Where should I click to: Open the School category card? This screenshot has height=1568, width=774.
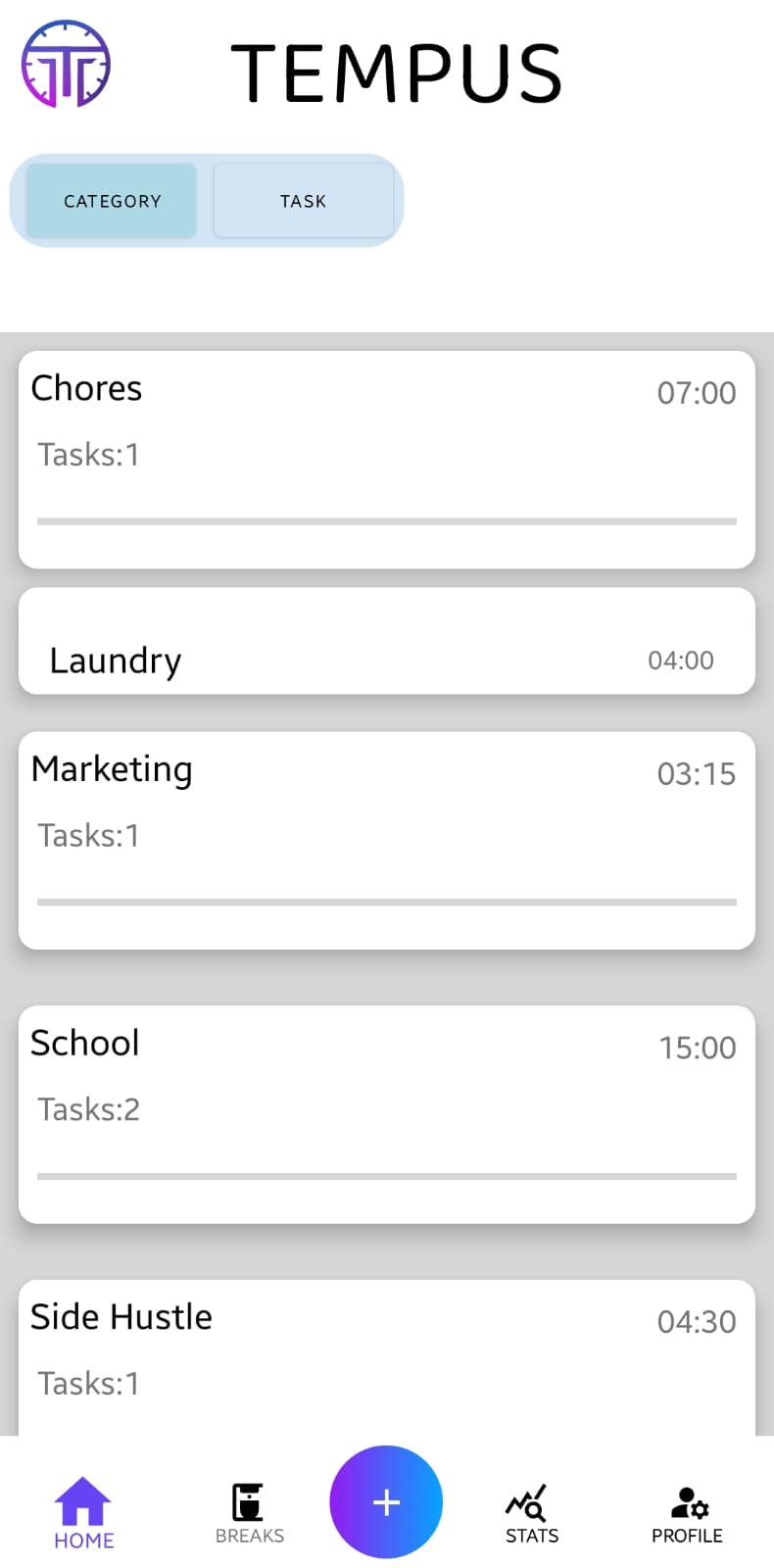point(386,1113)
